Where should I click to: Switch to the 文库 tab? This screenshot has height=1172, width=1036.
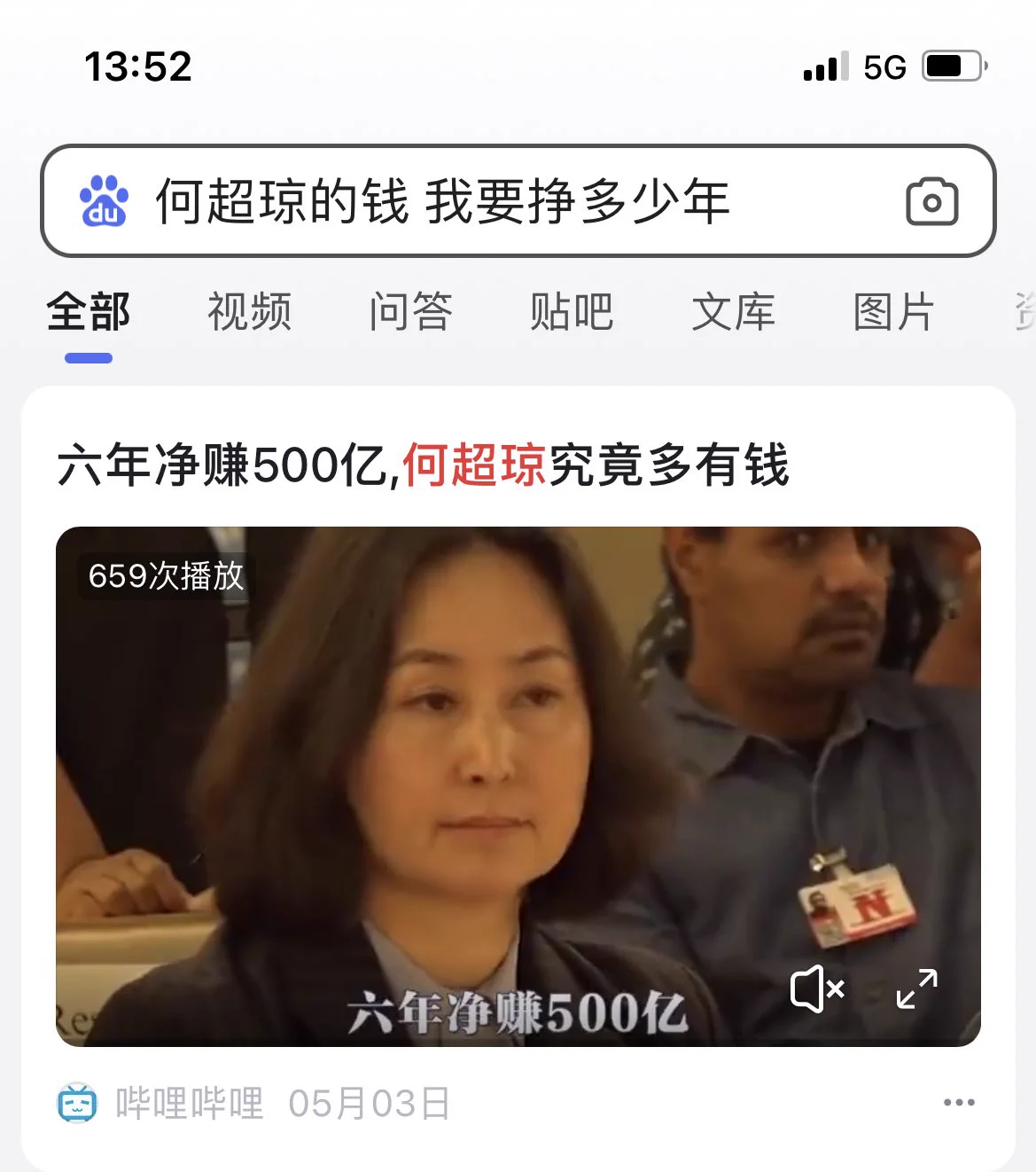pyautogui.click(x=733, y=312)
